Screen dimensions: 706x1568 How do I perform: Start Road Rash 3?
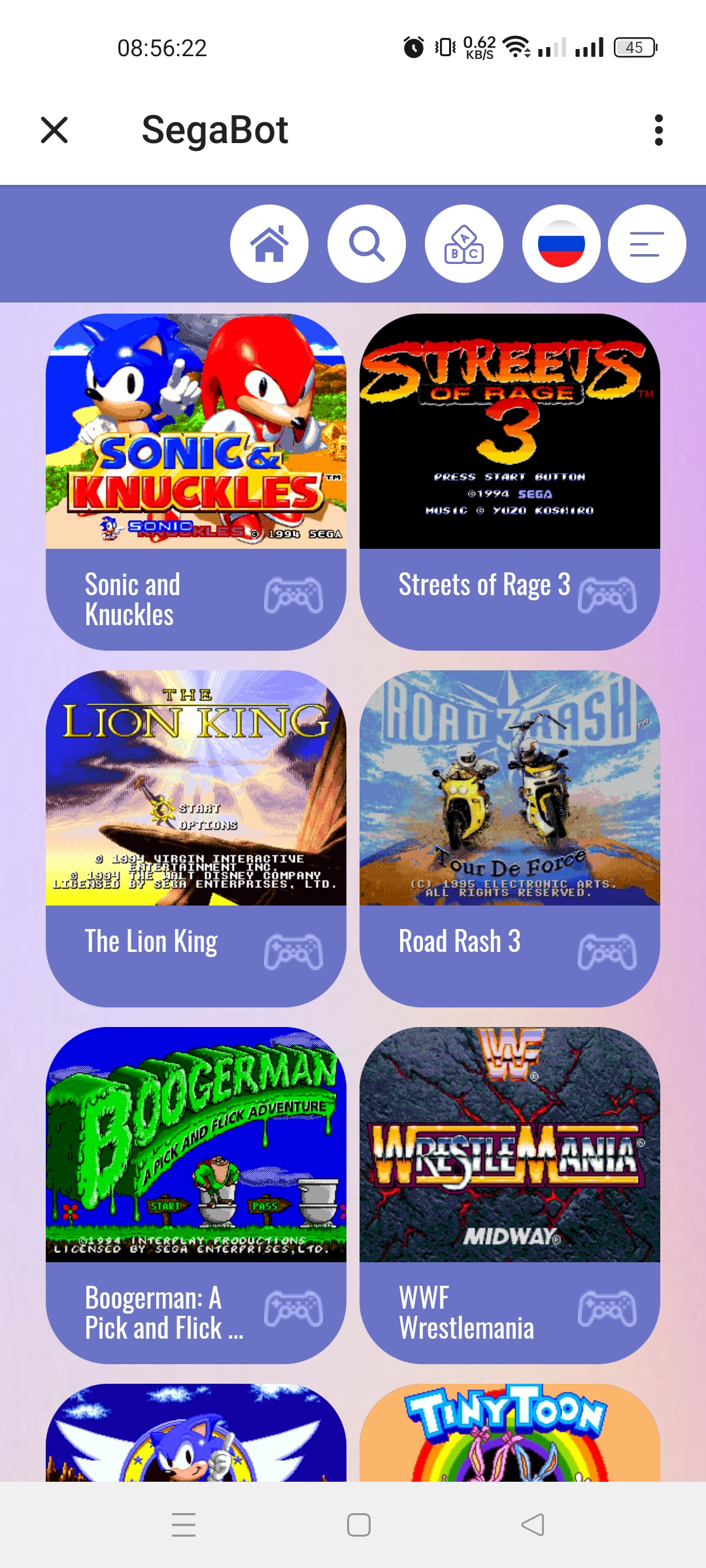510,838
